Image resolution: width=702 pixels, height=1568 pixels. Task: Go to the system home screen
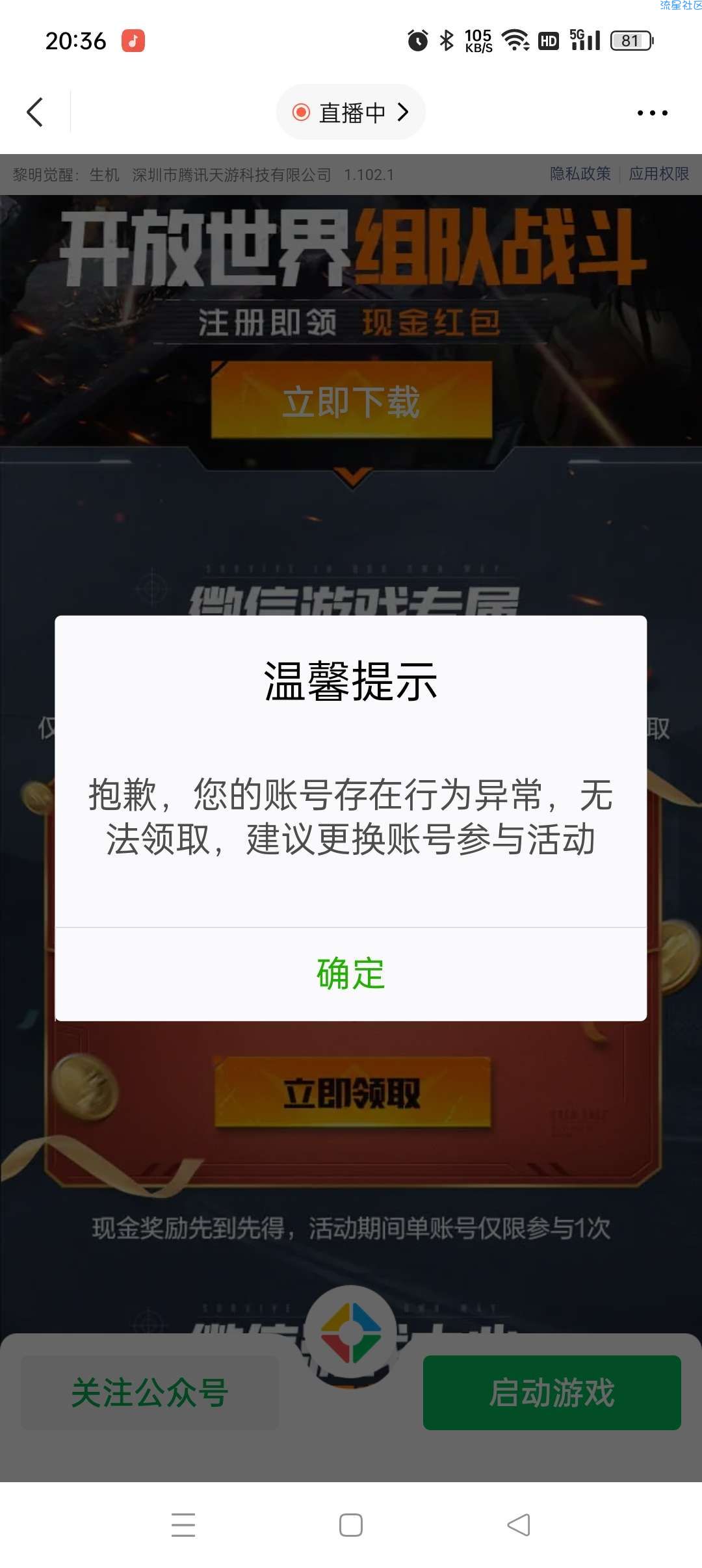351,1525
